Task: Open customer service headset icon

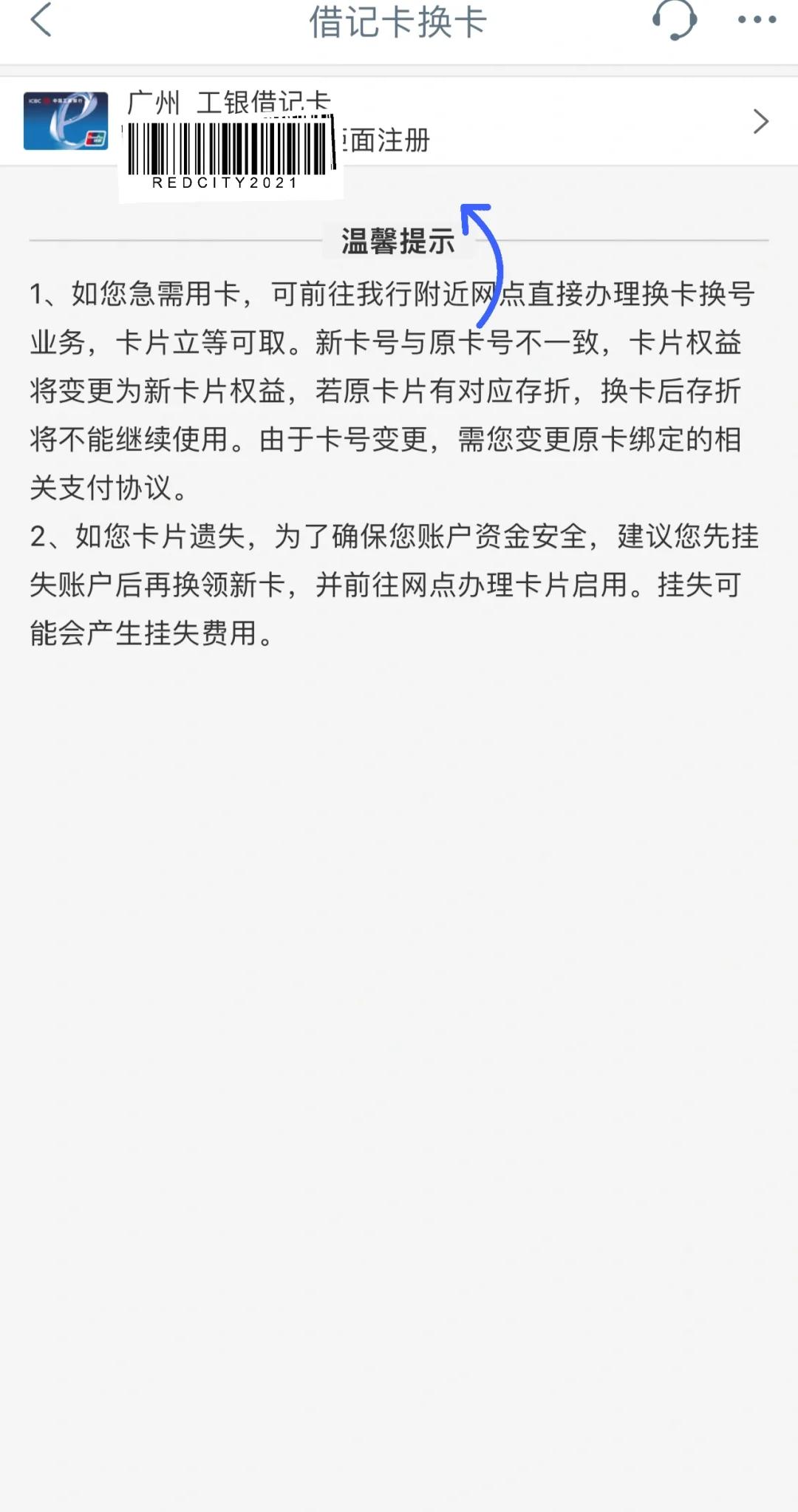Action: (674, 19)
